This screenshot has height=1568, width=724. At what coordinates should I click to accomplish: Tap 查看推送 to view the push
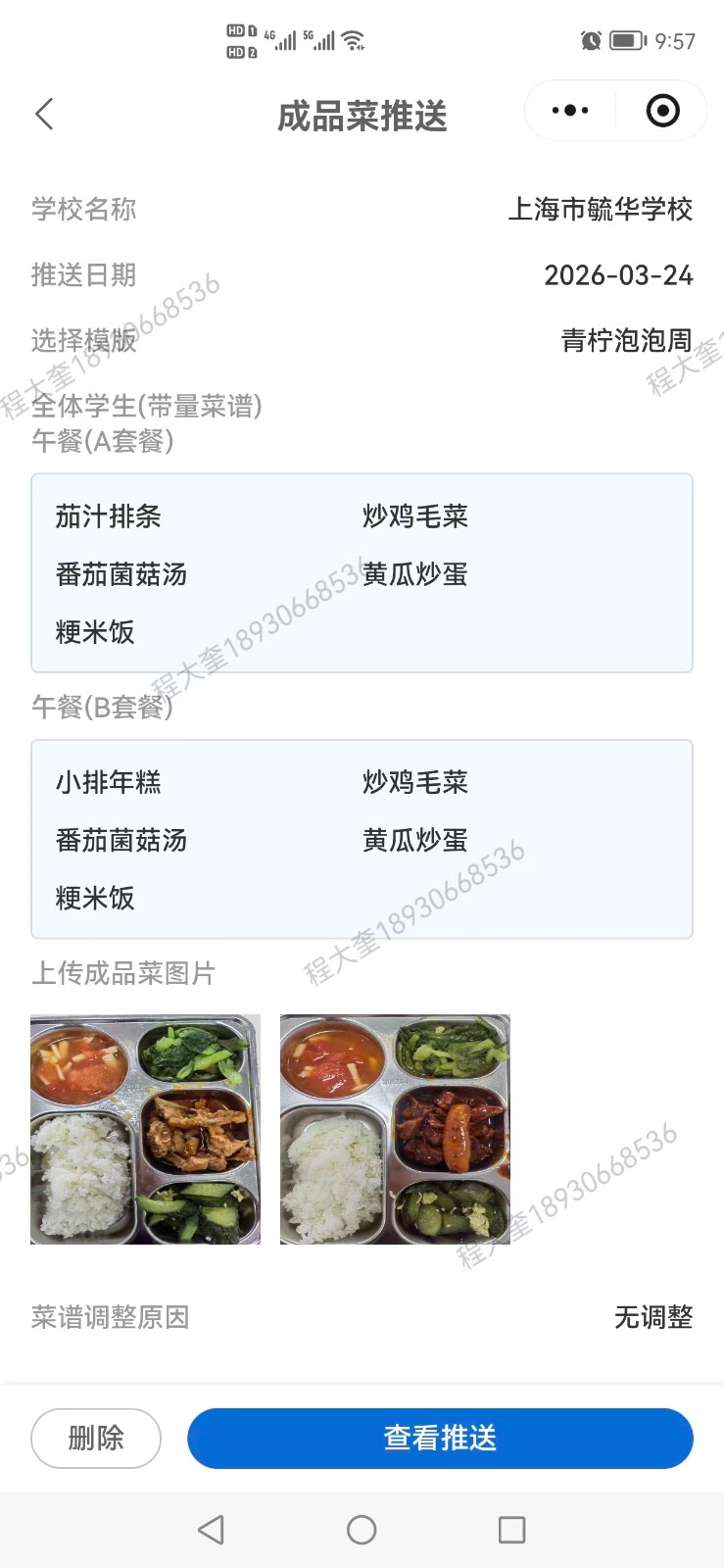pos(440,1438)
